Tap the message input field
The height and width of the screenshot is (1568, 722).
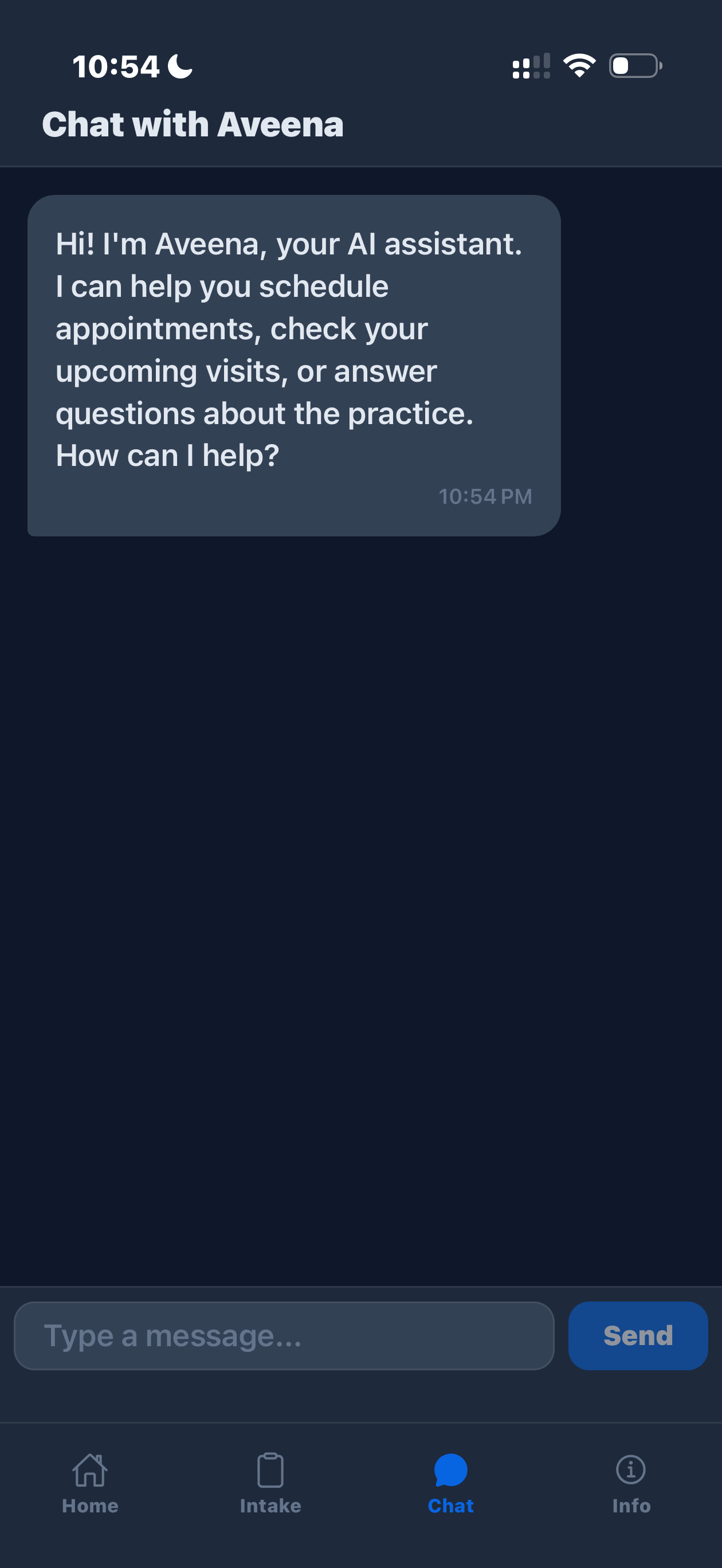pyautogui.click(x=284, y=1335)
